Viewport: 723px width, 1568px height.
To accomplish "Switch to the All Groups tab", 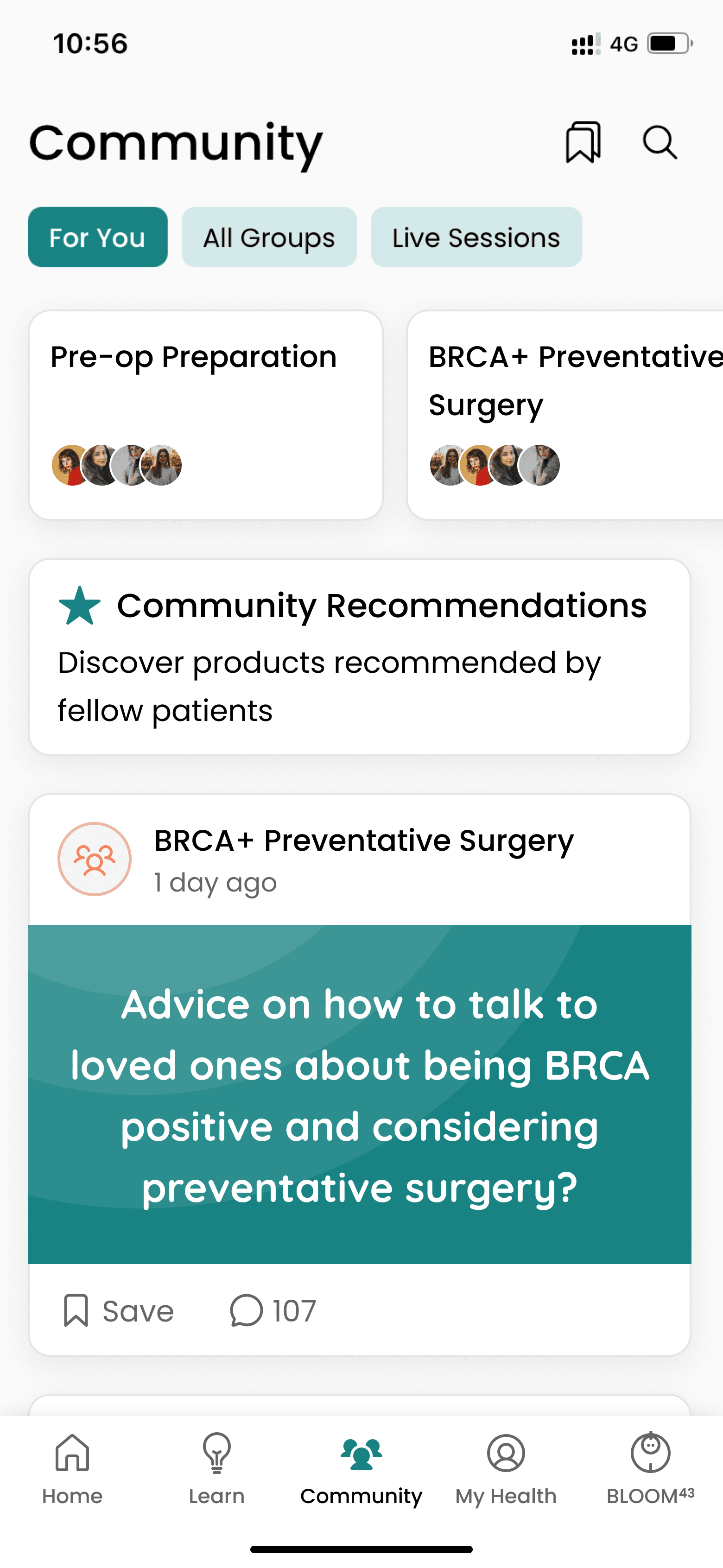I will (269, 237).
